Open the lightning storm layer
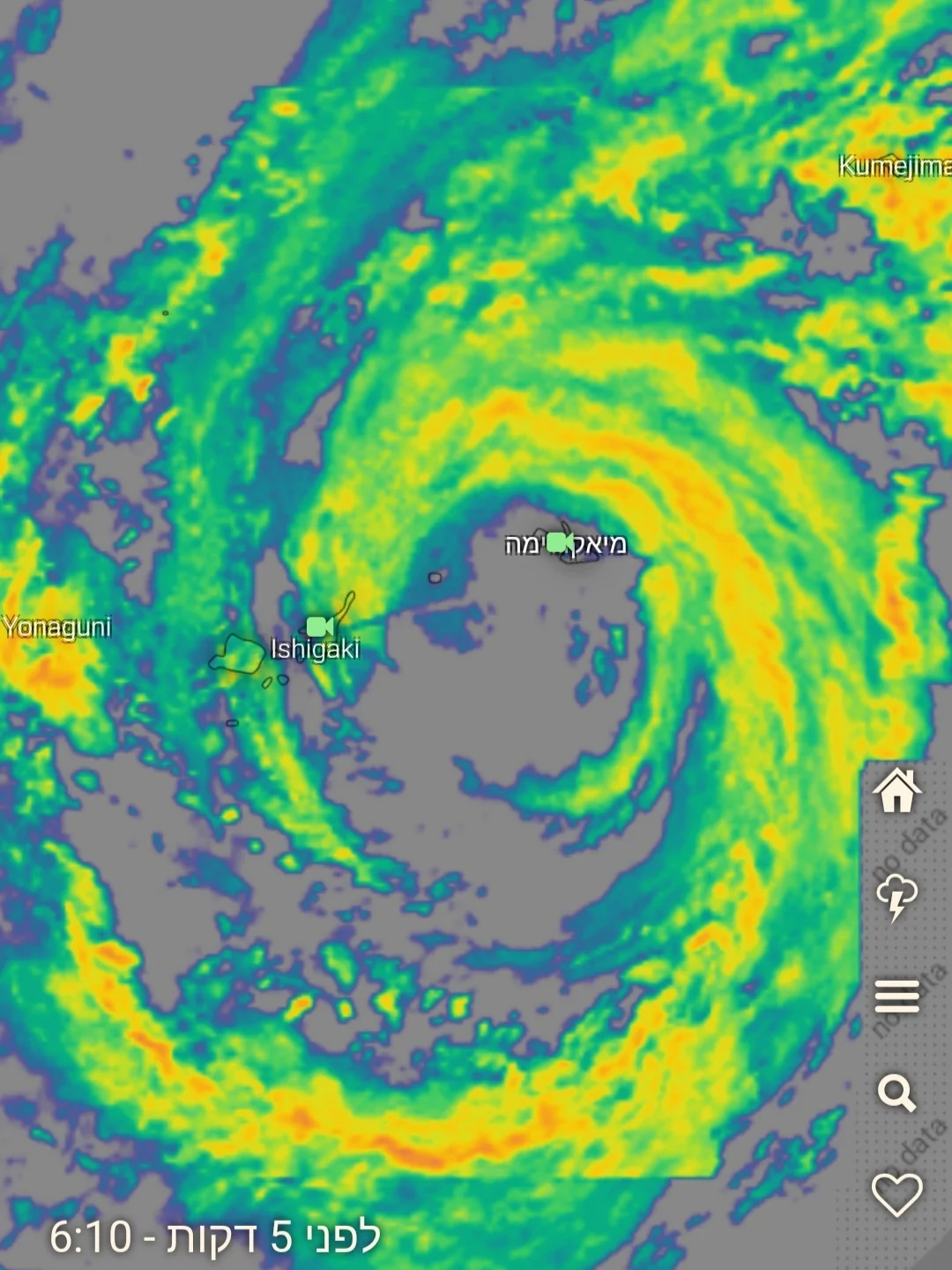This screenshot has width=952, height=1270. (x=896, y=897)
